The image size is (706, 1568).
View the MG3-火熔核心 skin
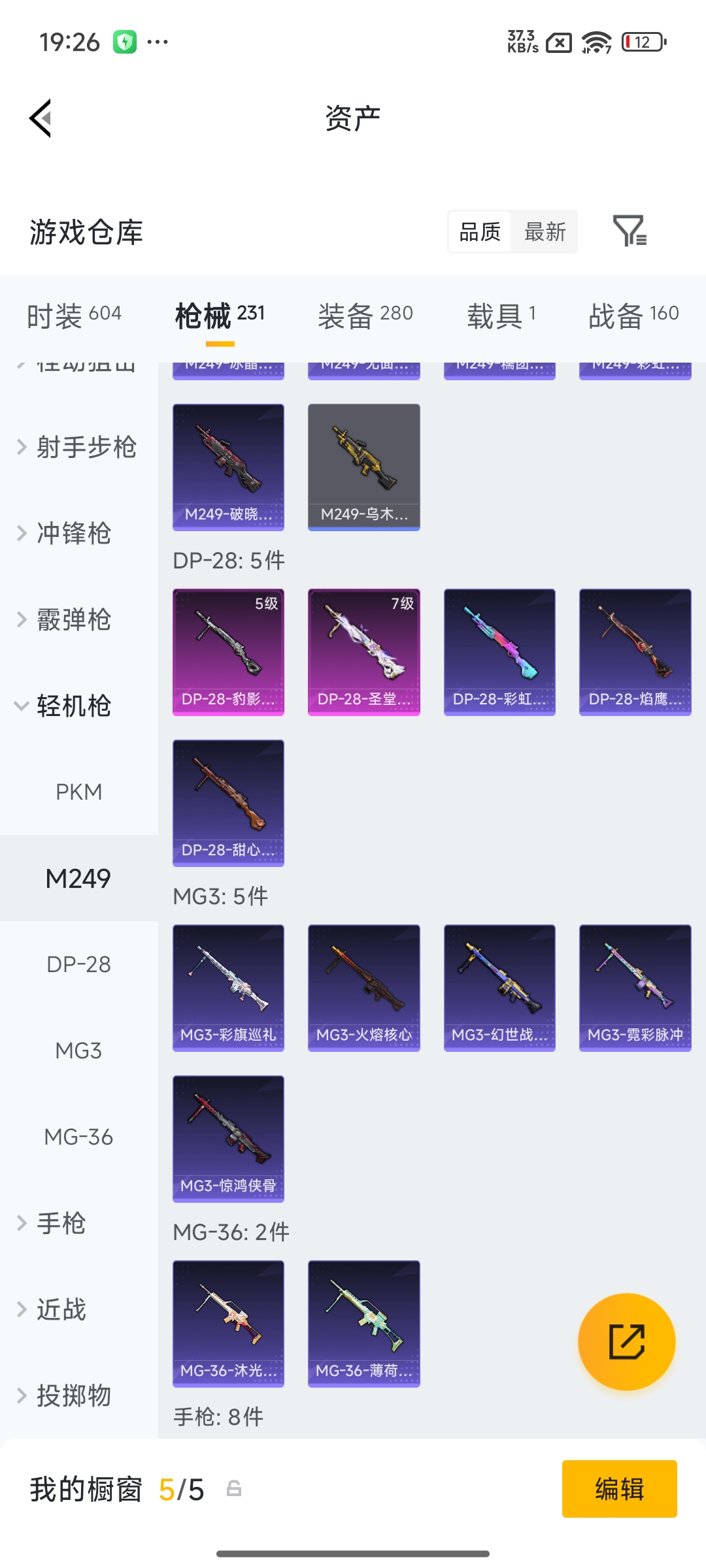(x=364, y=988)
